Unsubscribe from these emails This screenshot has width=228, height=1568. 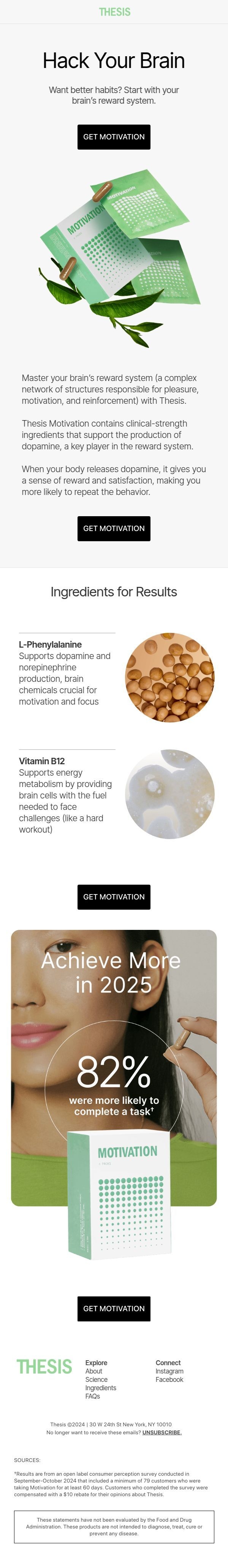pyautogui.click(x=162, y=1432)
